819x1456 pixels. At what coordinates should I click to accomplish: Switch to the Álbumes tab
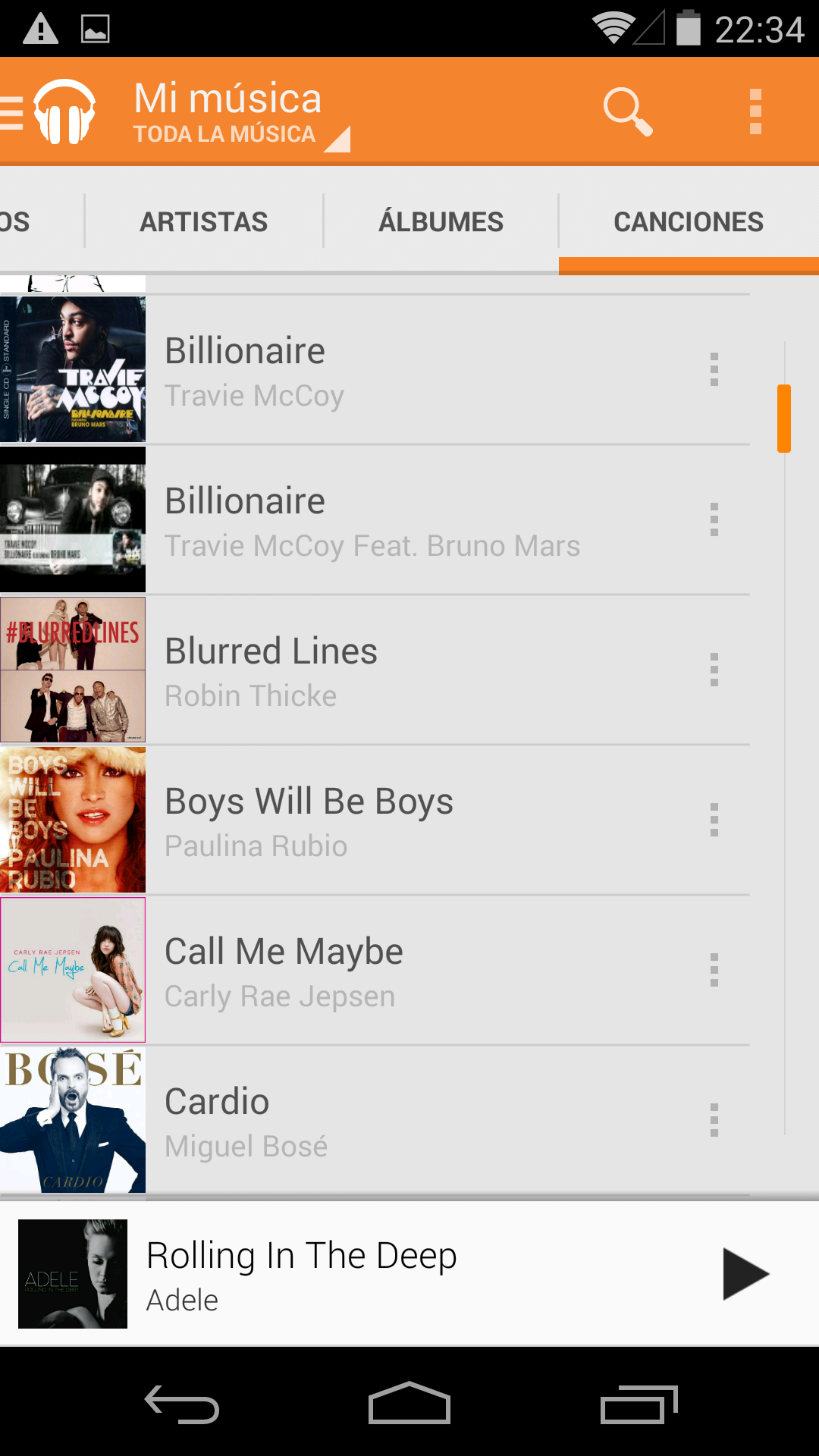(x=441, y=221)
